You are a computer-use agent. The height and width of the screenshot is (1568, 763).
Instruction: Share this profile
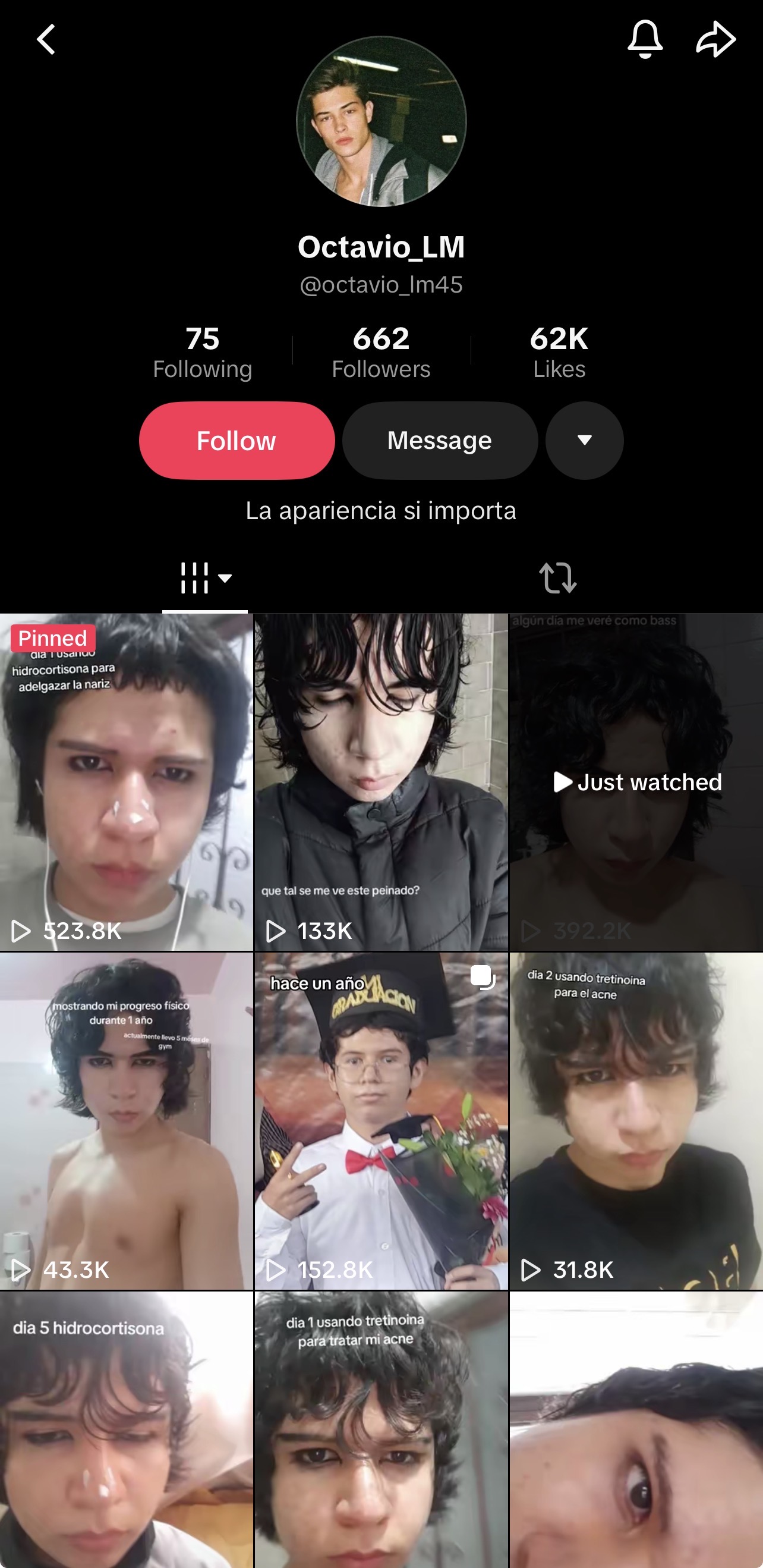[715, 39]
